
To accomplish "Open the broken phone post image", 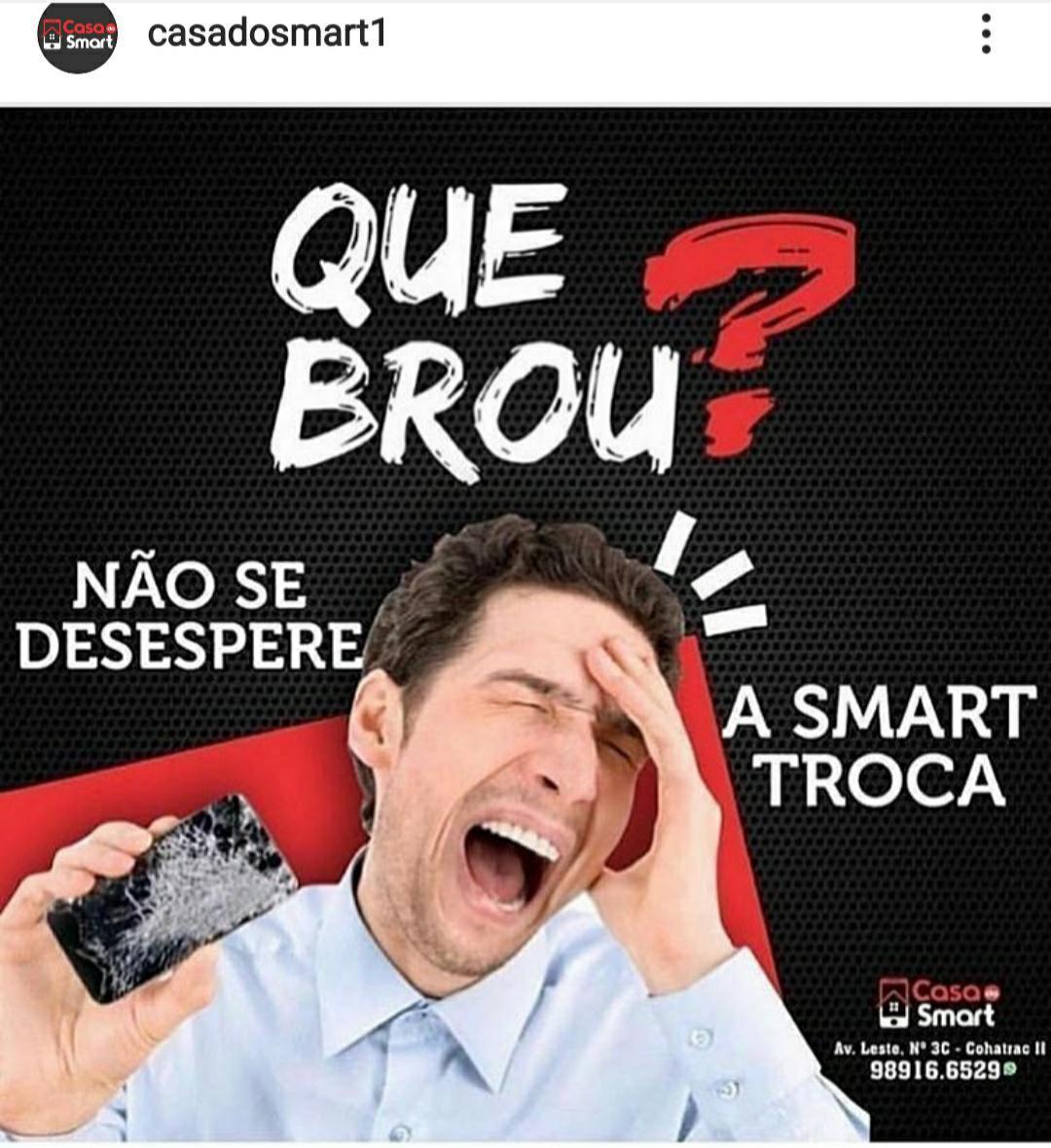I will coord(525,623).
